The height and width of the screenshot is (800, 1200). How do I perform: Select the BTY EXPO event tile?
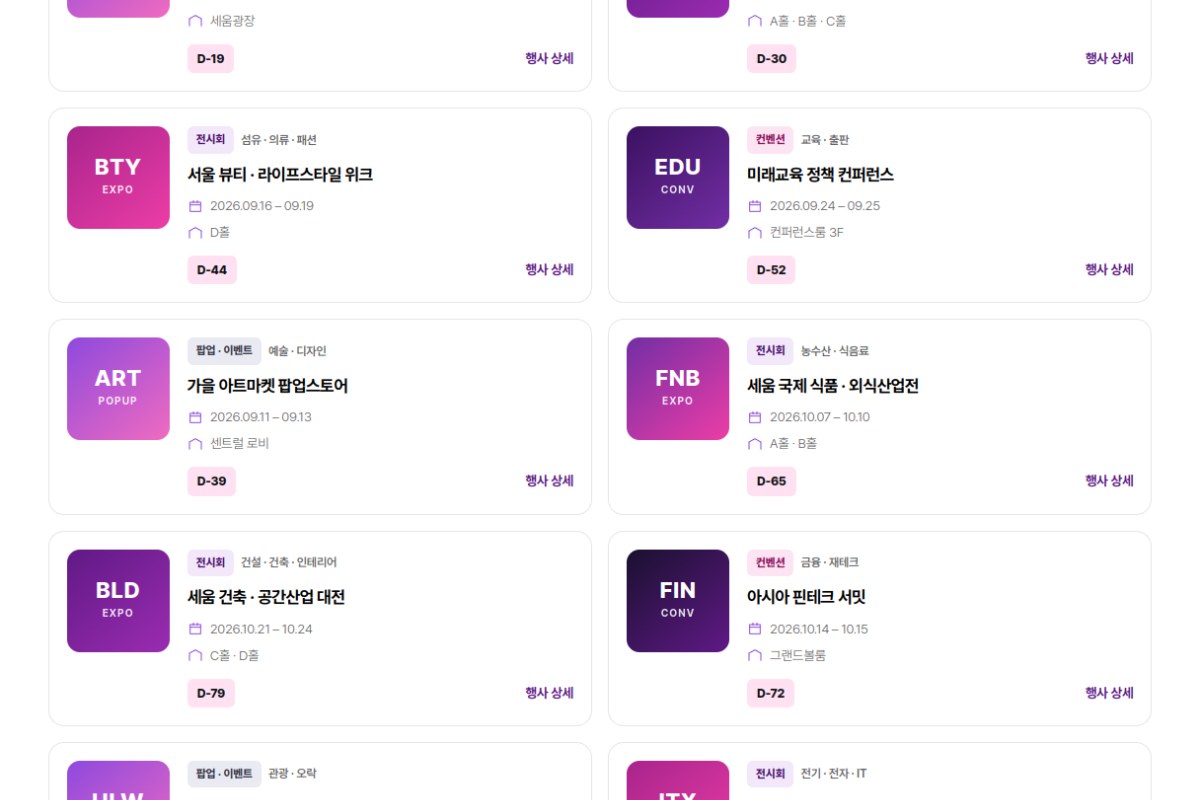118,177
